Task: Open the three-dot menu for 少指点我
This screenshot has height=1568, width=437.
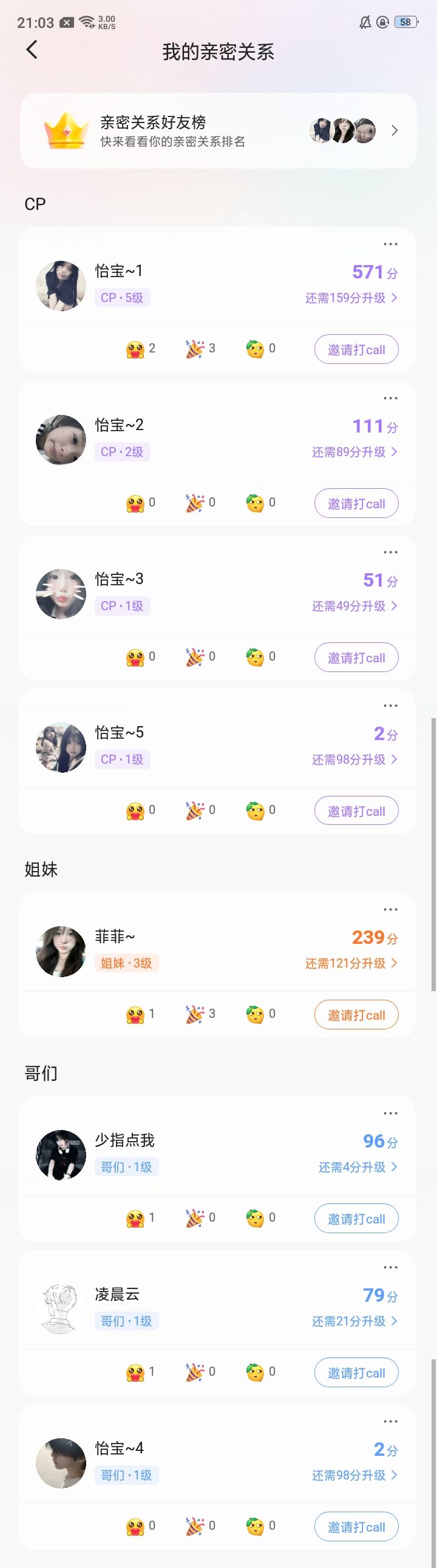Action: click(x=390, y=1113)
